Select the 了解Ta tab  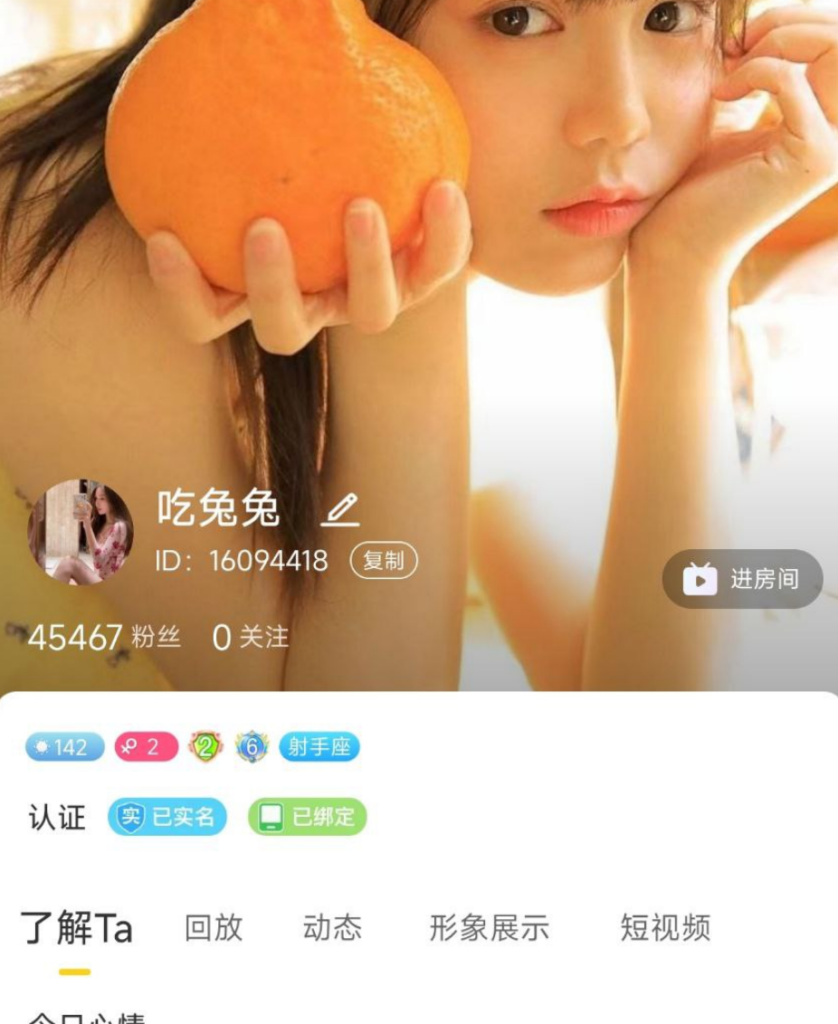tap(76, 929)
